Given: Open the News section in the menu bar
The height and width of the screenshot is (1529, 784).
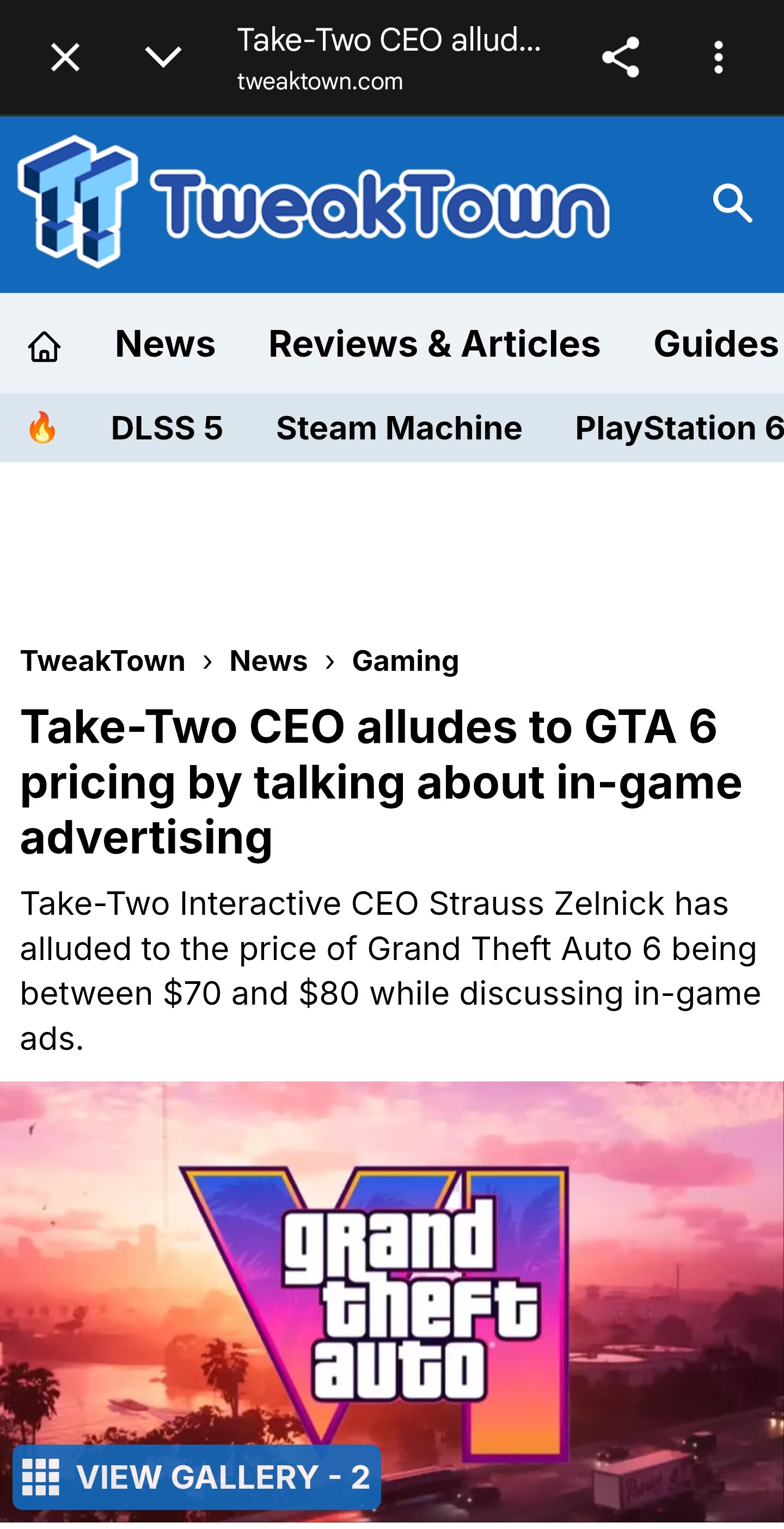Looking at the screenshot, I should click(165, 344).
